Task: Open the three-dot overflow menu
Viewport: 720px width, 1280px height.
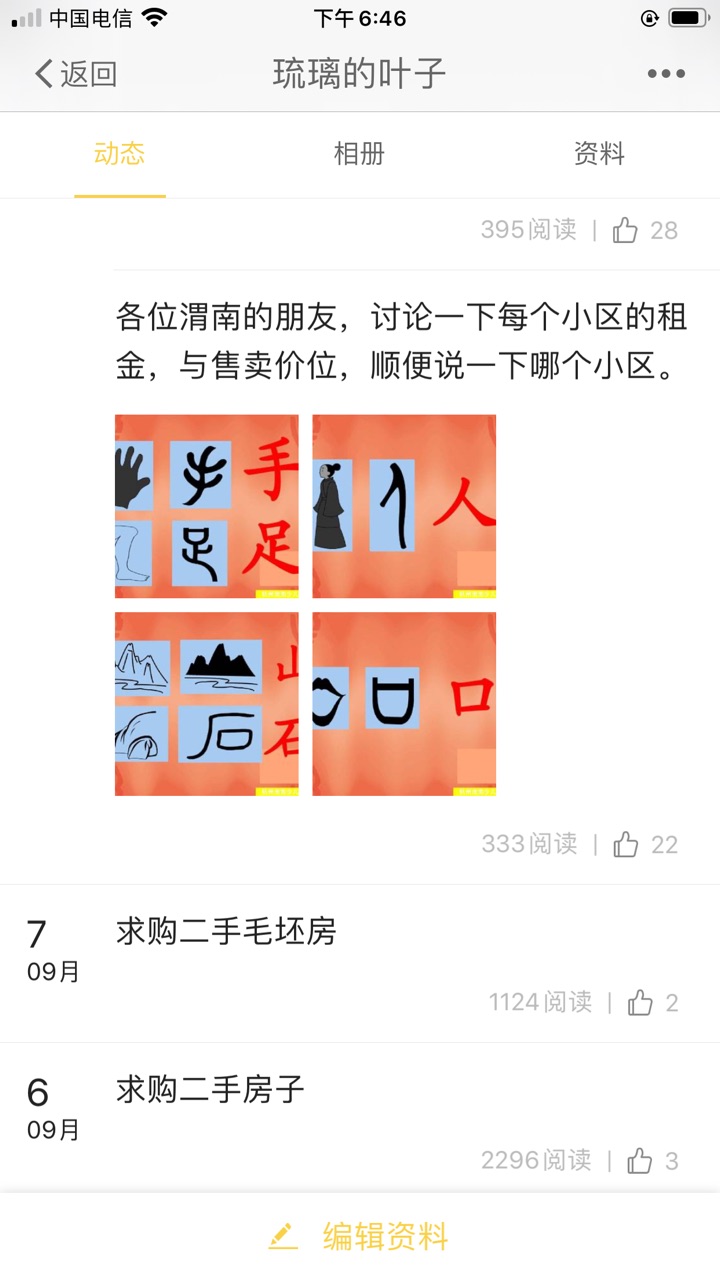Action: pos(666,74)
